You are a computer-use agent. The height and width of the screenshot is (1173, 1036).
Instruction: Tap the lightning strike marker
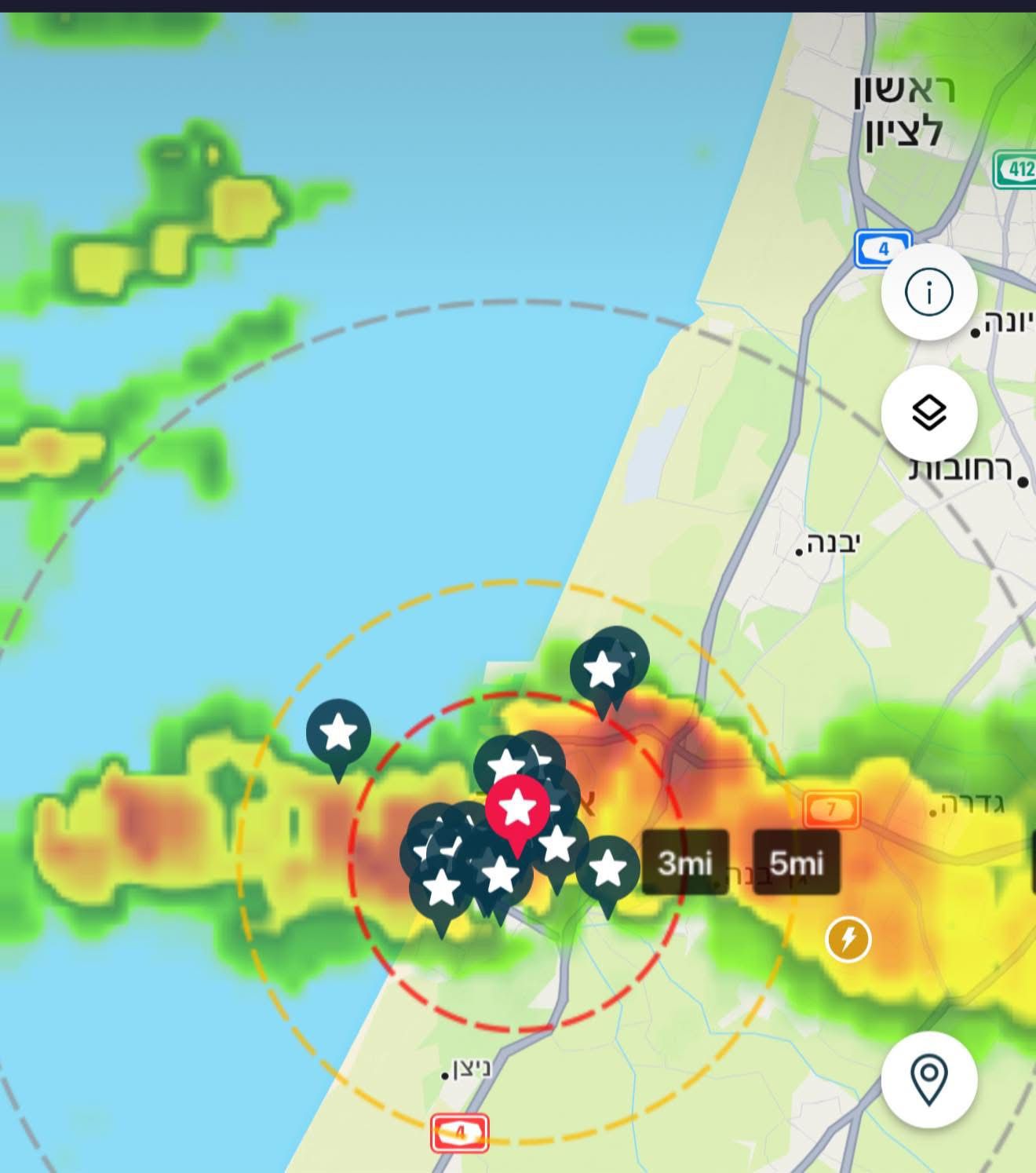848,939
